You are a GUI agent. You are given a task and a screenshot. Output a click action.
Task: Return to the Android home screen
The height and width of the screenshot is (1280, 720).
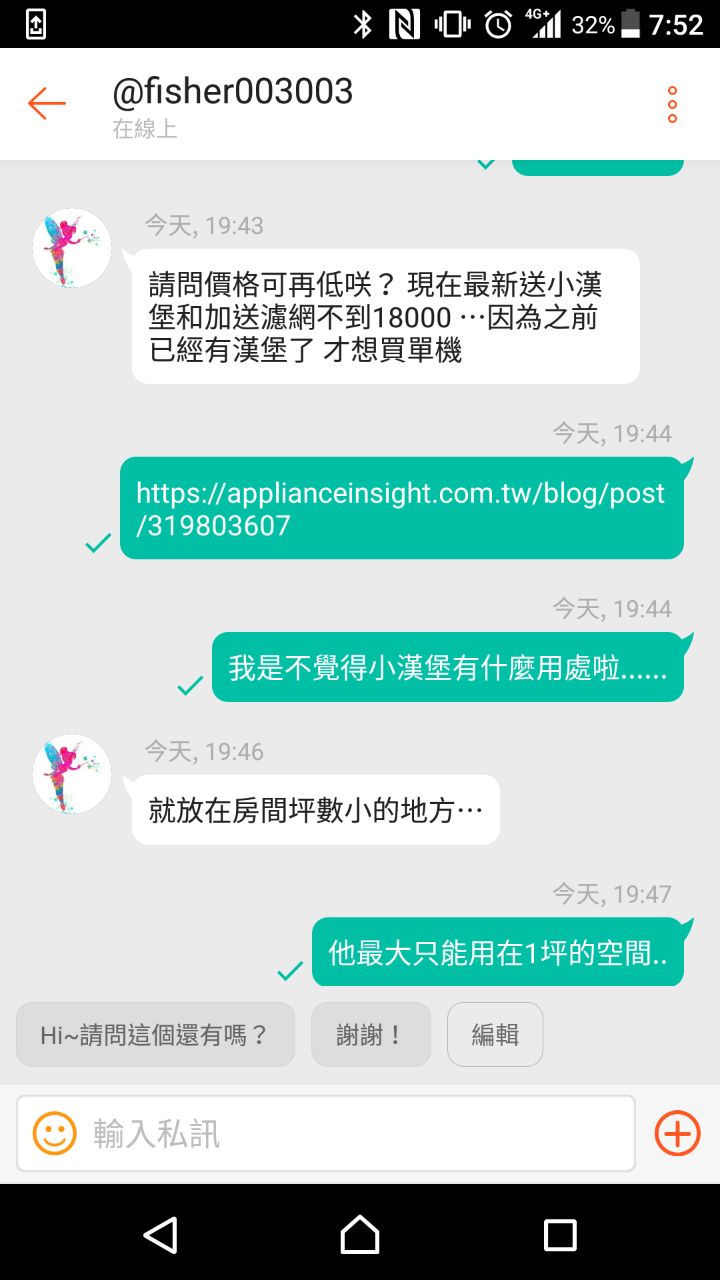(x=360, y=1234)
